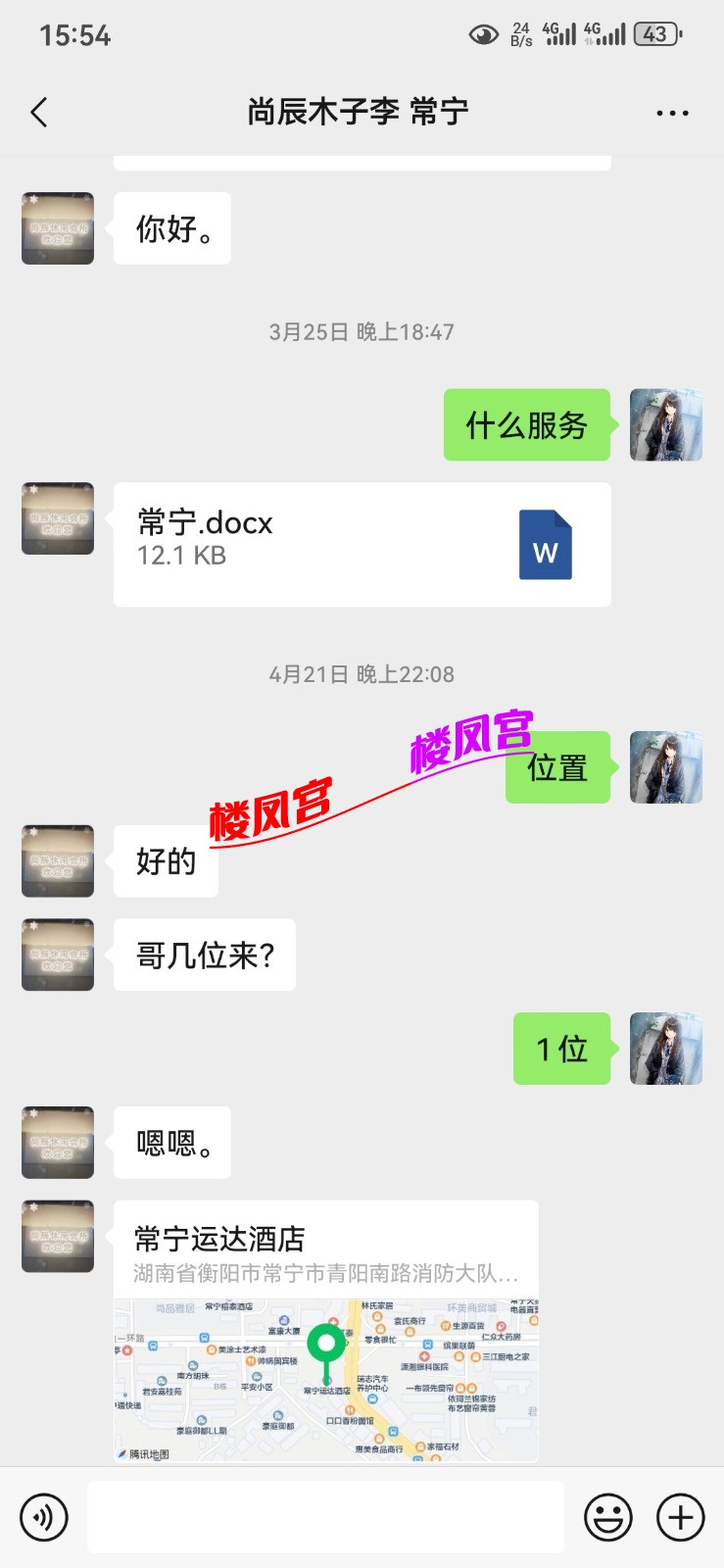
Task: Tap the eye icon in the status bar
Action: click(482, 33)
